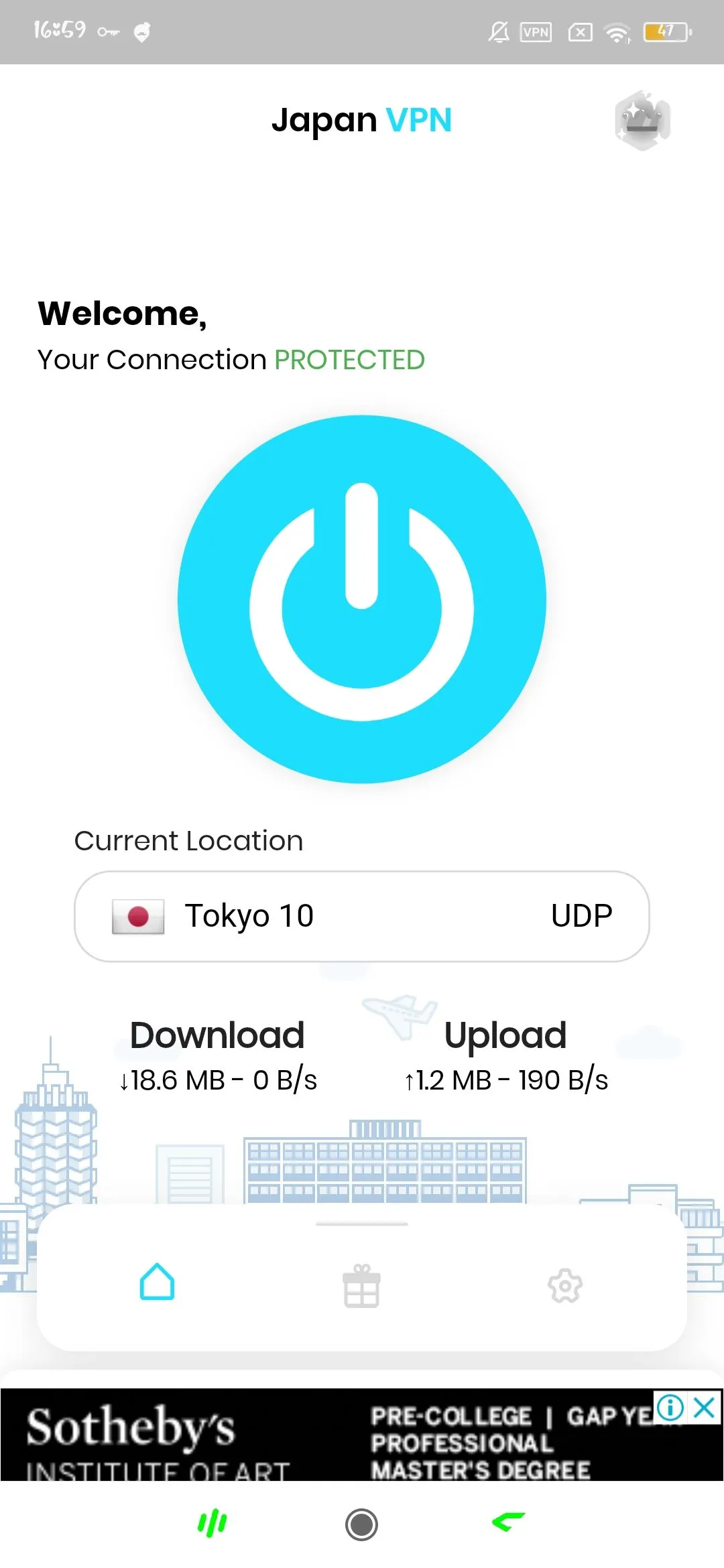View ad info on Sotheby's banner
The image size is (724, 1568).
pyautogui.click(x=670, y=1407)
